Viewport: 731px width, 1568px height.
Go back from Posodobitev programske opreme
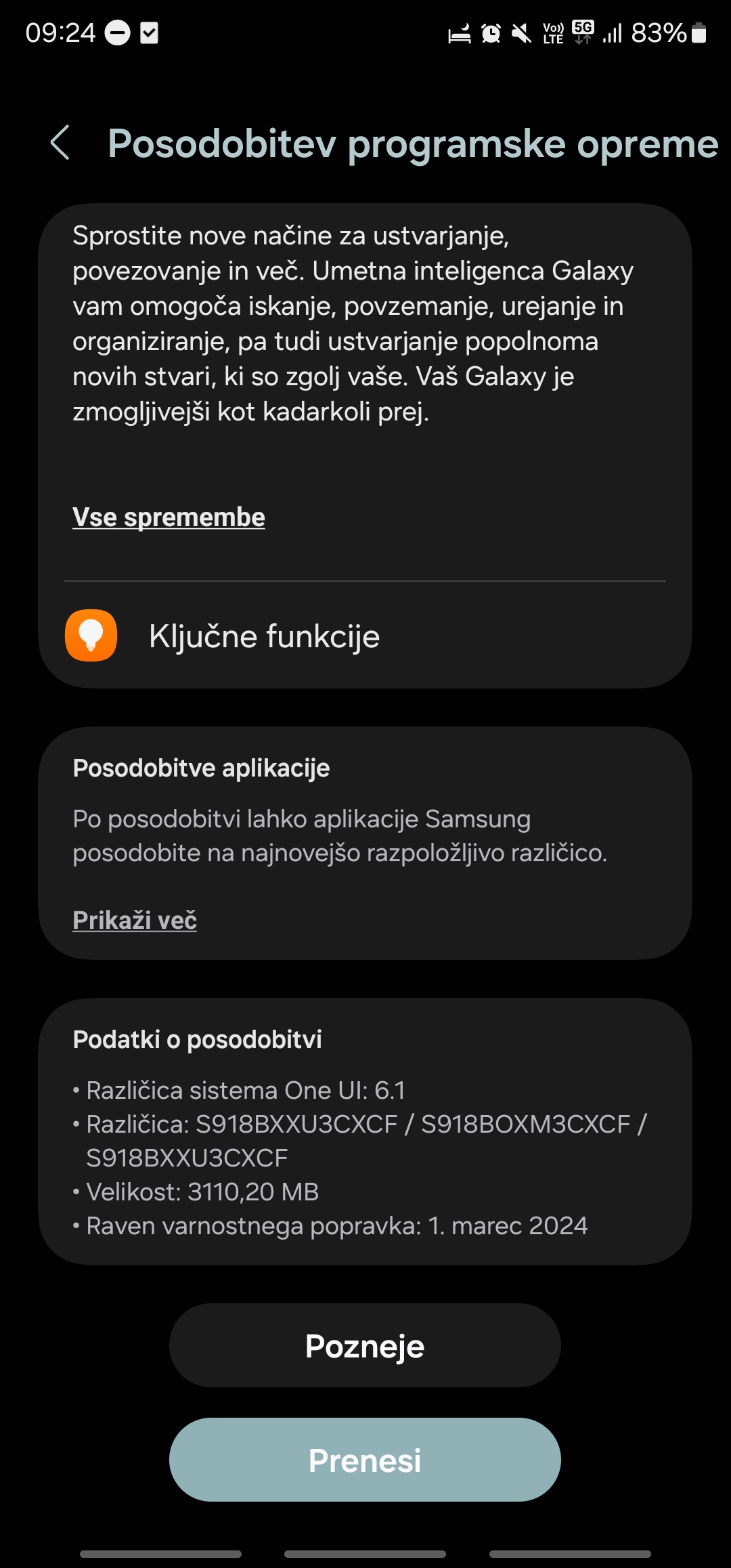[x=60, y=143]
